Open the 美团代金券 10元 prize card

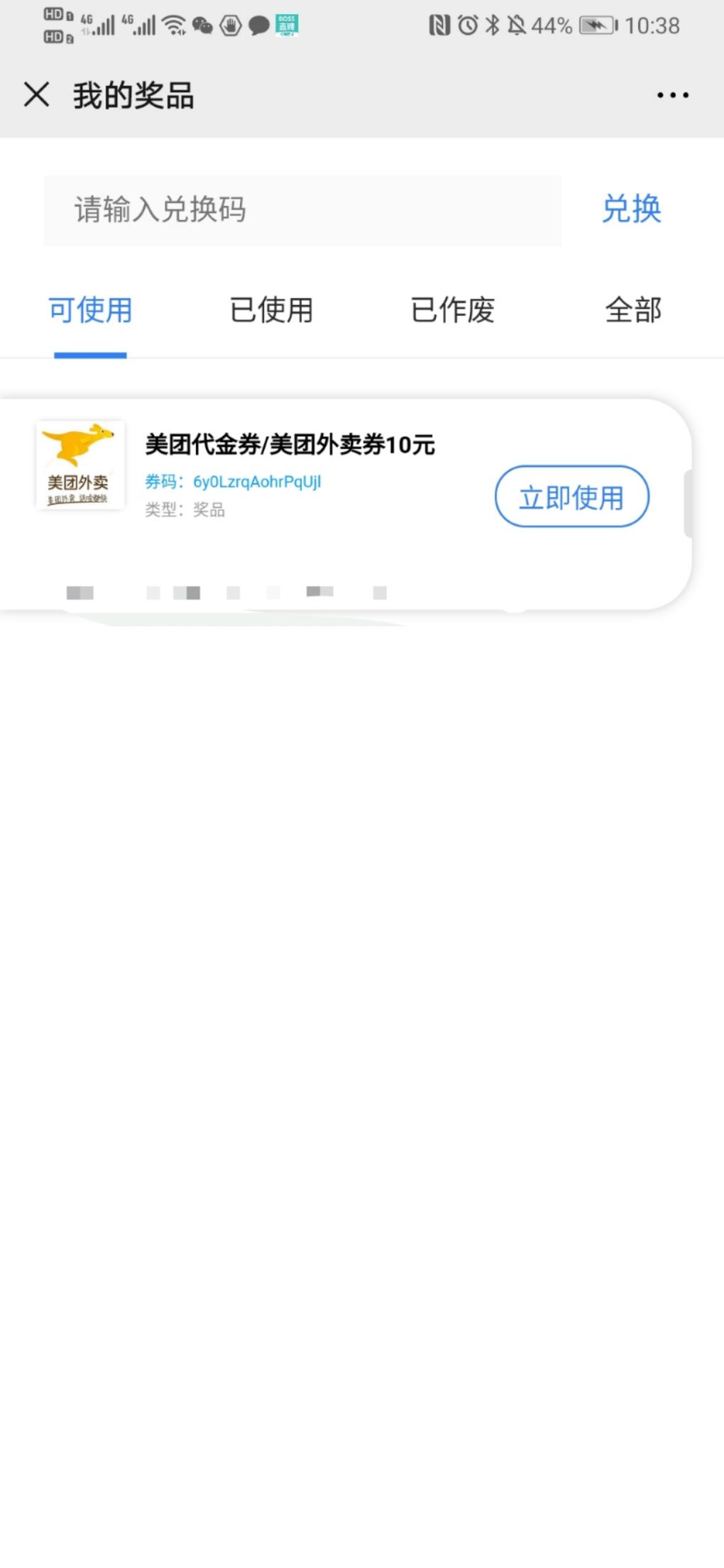pos(290,445)
